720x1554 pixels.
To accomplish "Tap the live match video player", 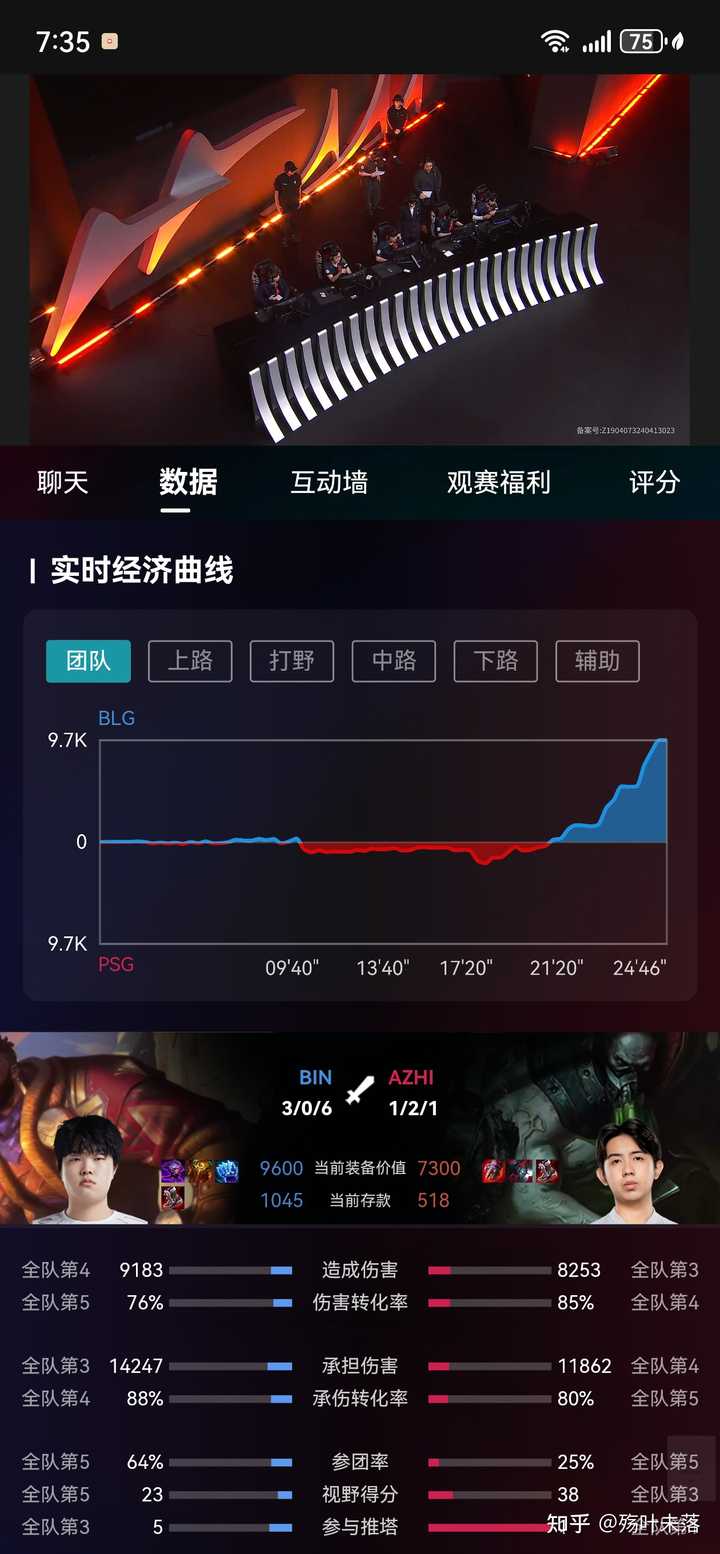I will (x=360, y=260).
